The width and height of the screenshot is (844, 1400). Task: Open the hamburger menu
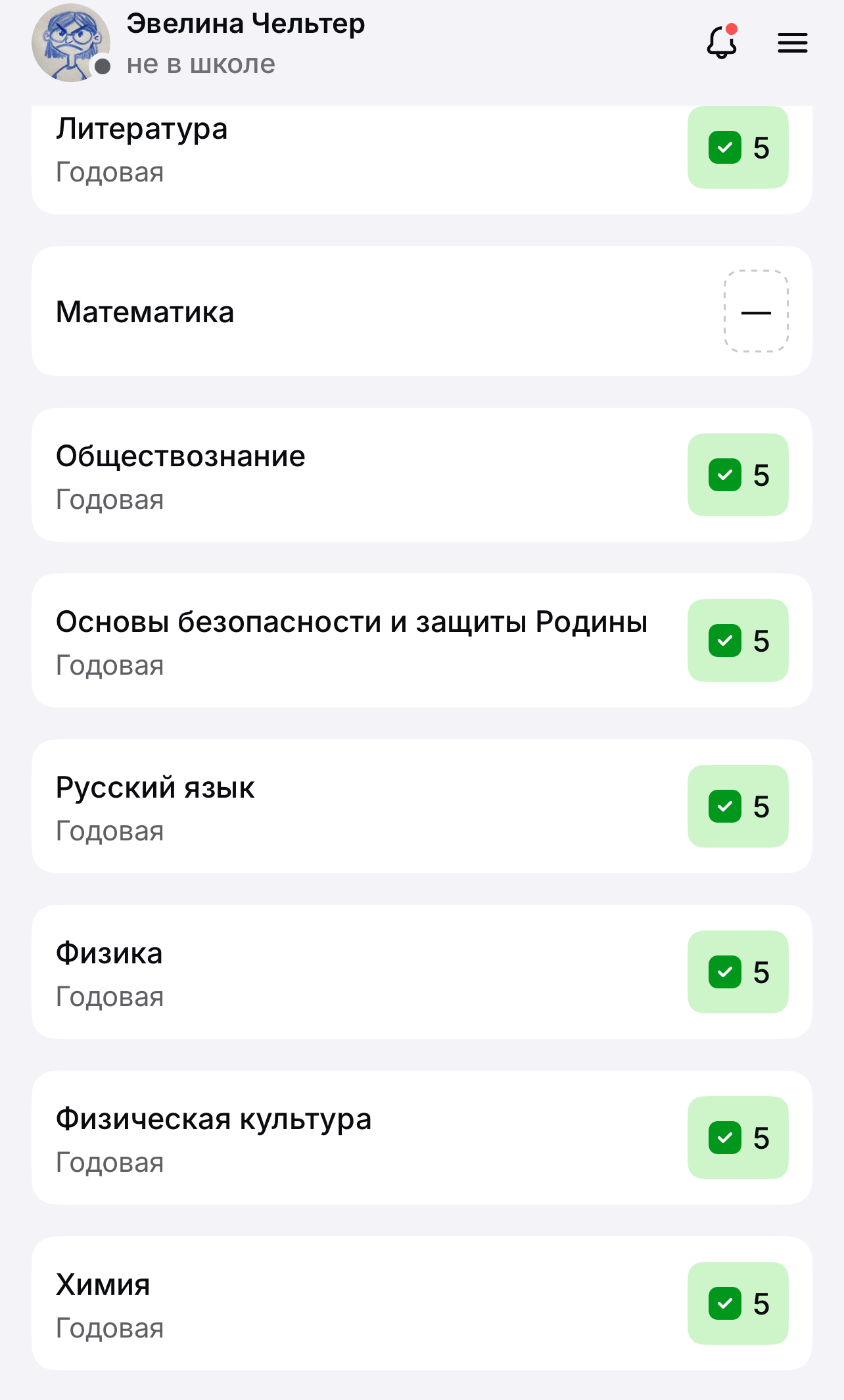click(x=792, y=43)
